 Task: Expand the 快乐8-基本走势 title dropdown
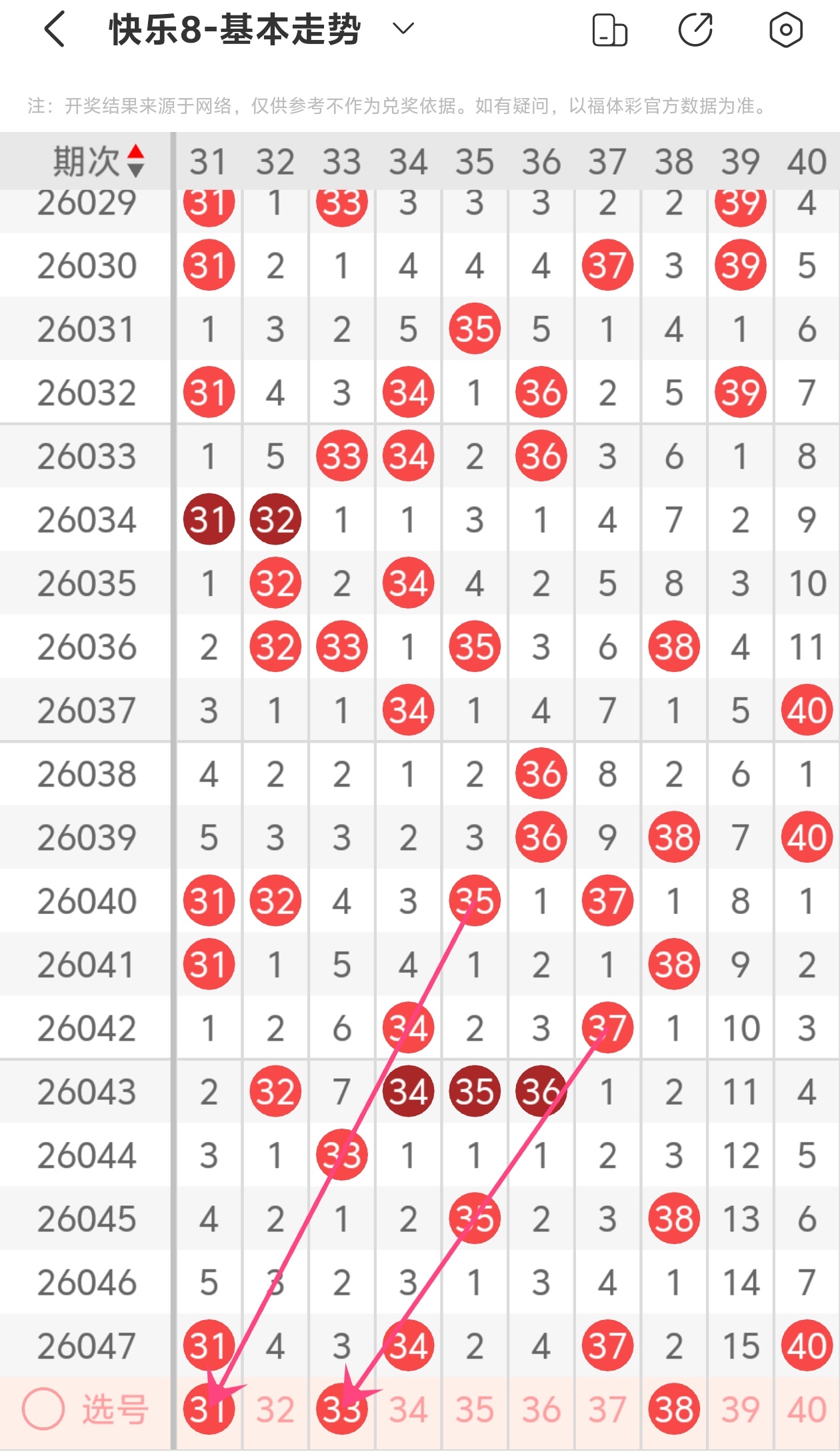point(403,29)
